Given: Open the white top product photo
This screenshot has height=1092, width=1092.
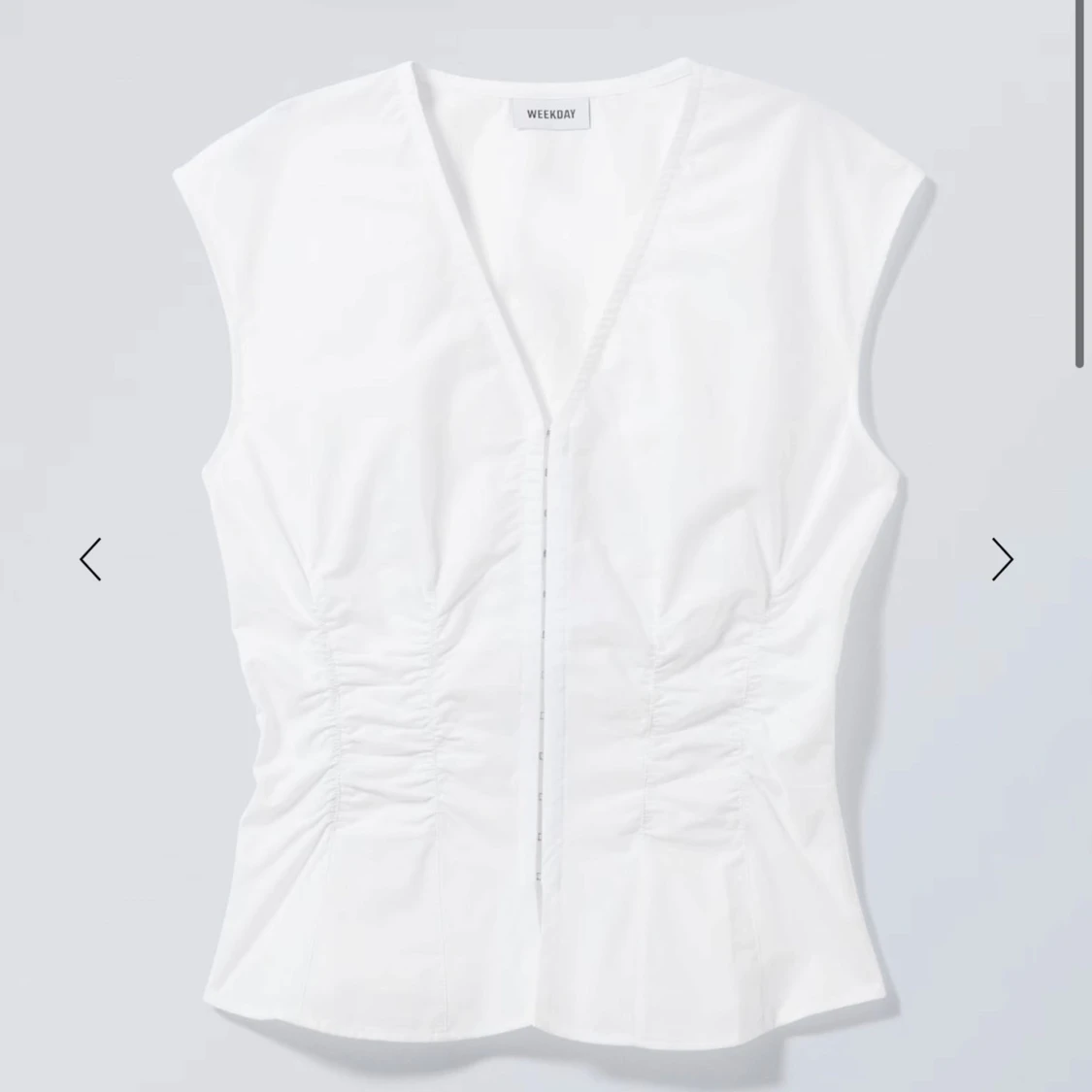Looking at the screenshot, I should click(549, 544).
